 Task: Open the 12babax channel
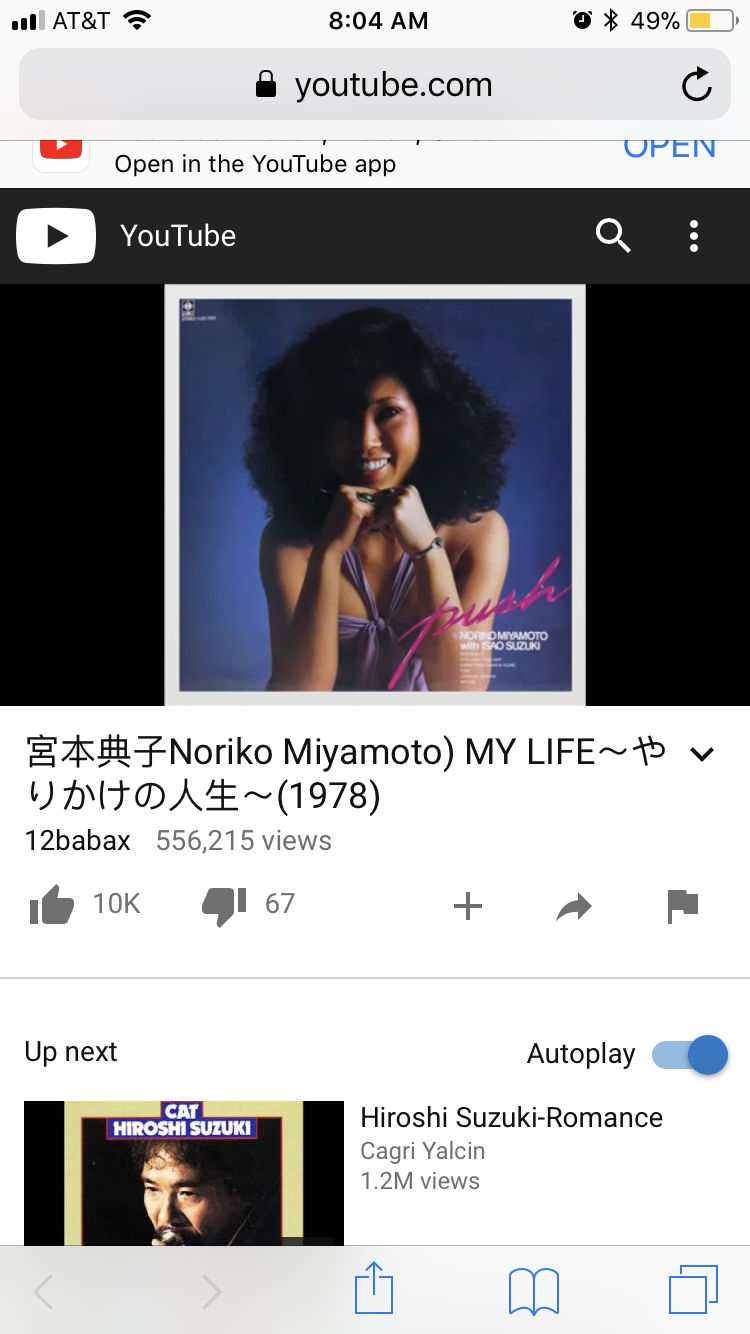click(x=78, y=841)
